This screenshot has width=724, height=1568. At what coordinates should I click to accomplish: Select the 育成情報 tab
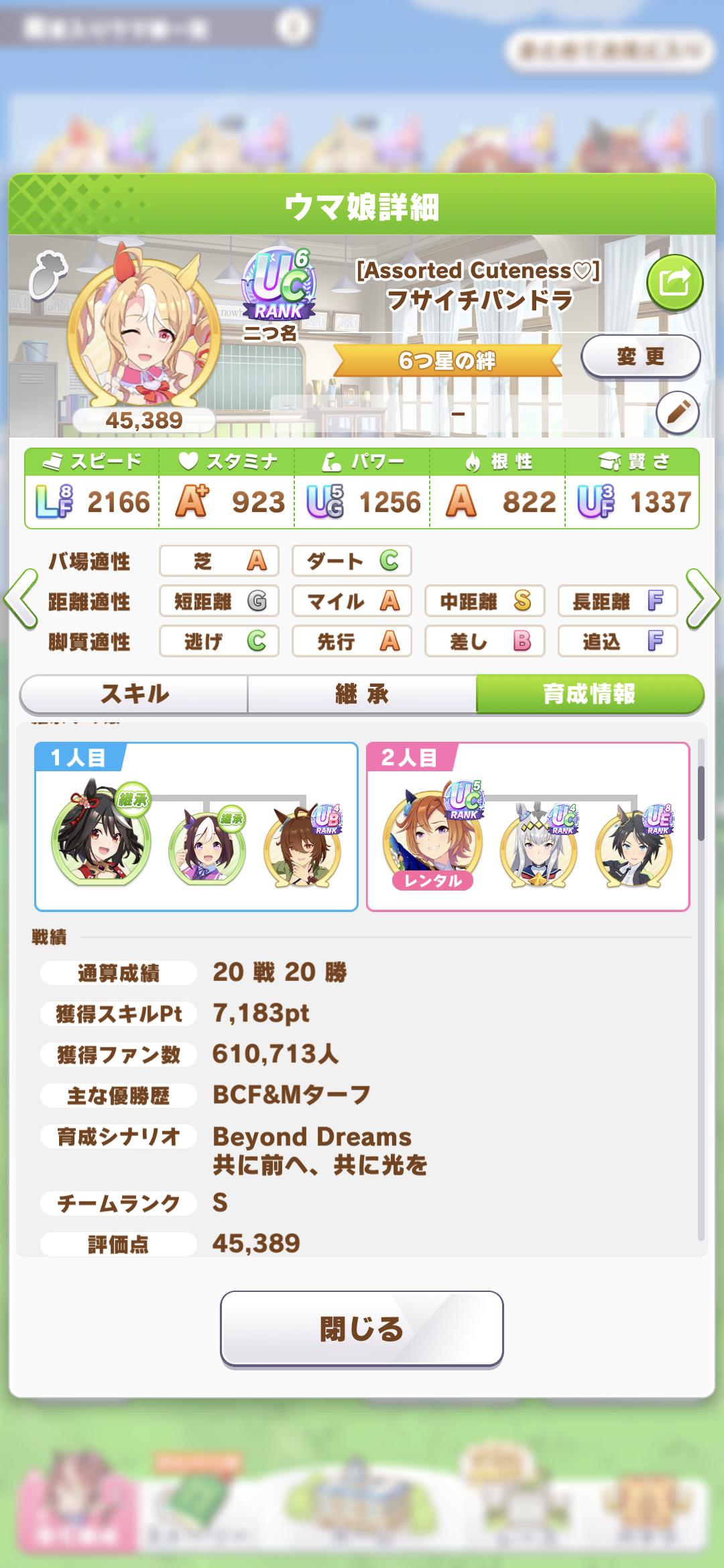(589, 694)
